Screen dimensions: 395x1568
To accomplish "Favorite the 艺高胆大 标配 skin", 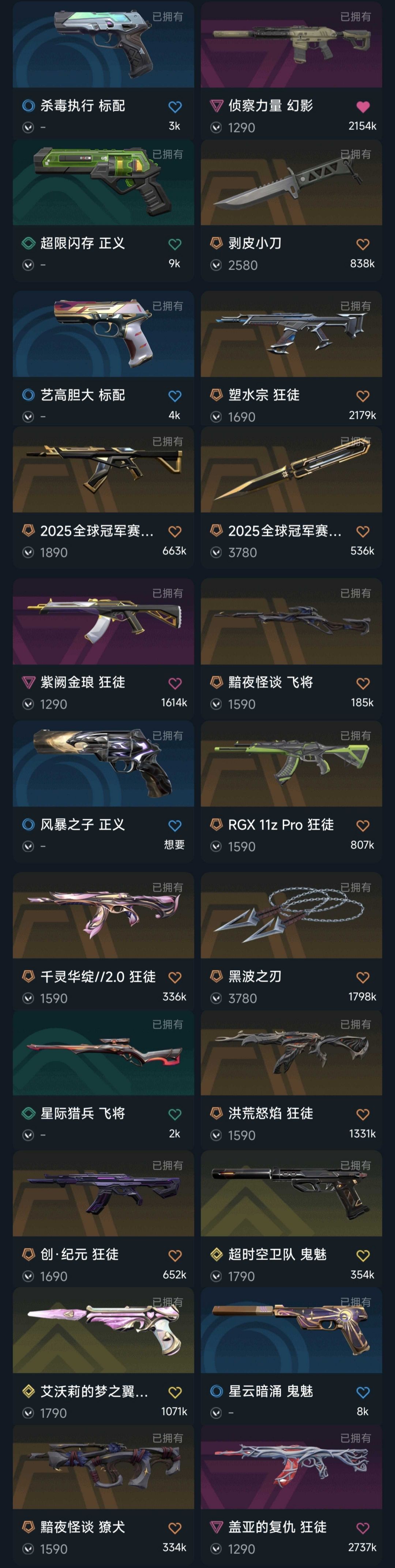I will coord(175,396).
